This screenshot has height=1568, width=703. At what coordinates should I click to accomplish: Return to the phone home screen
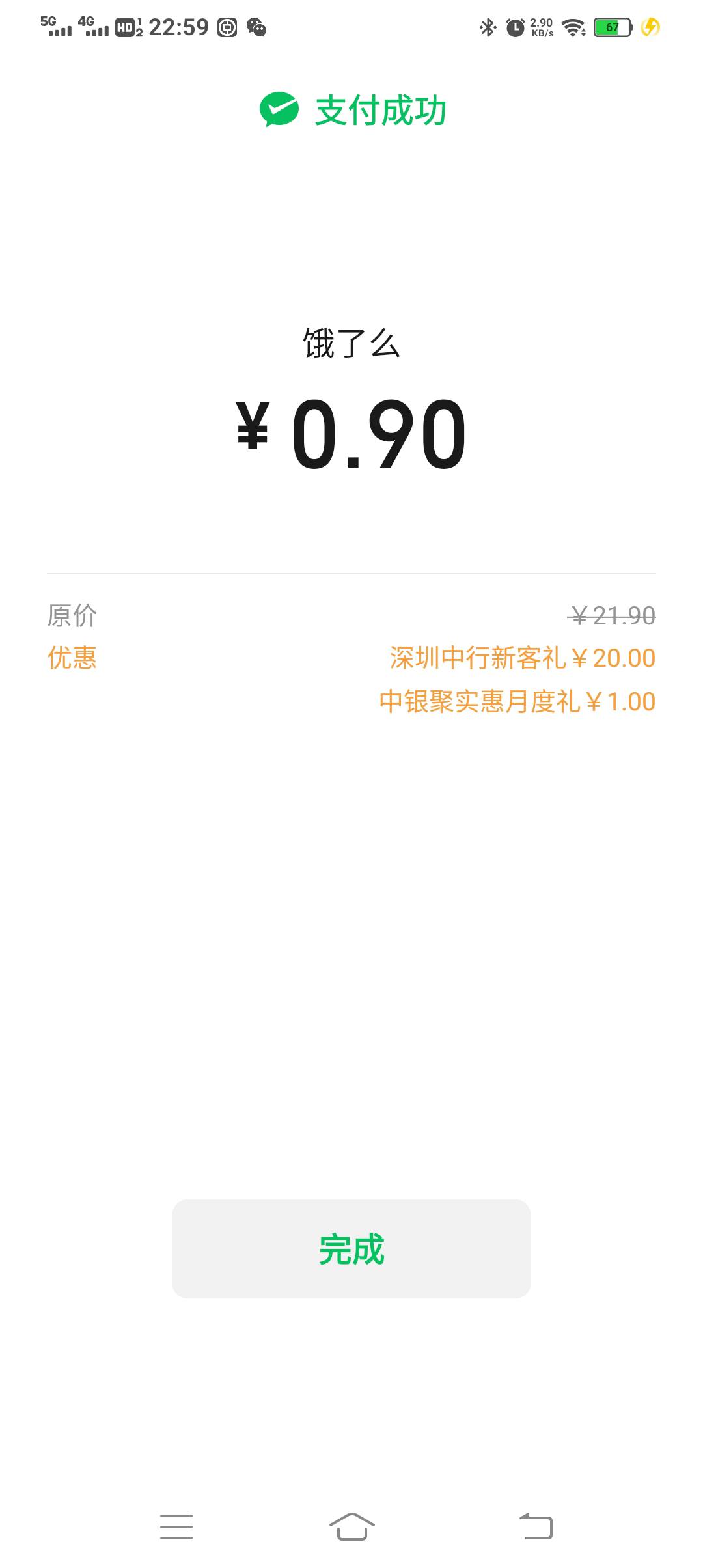351,1526
